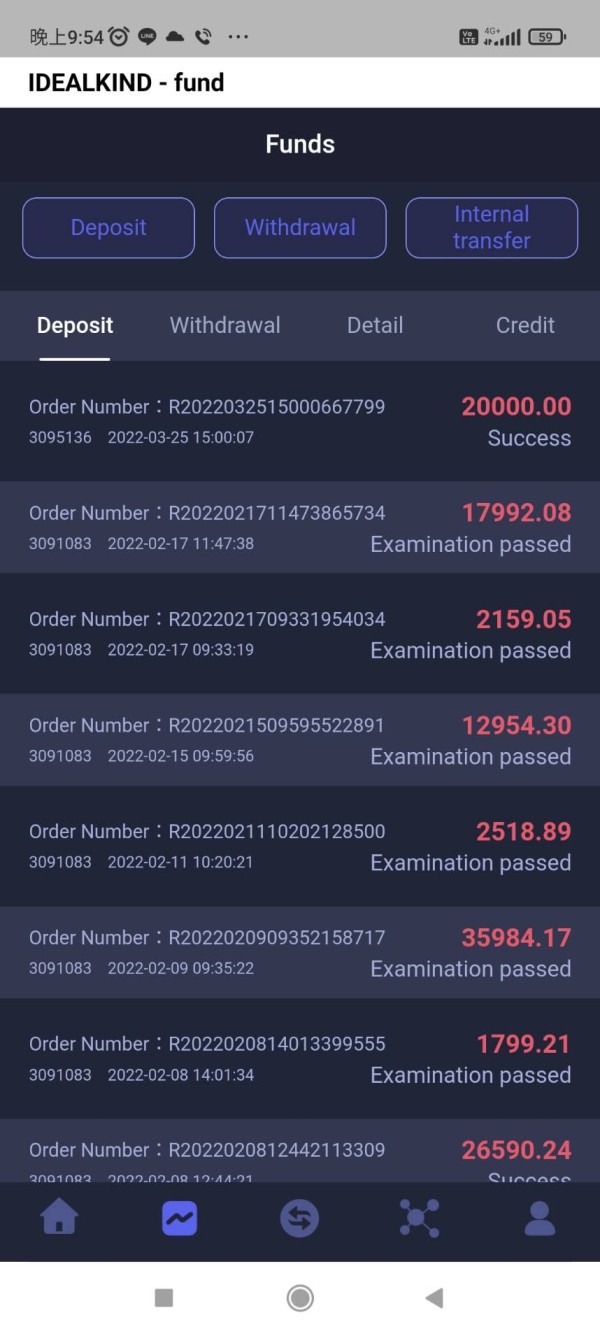
Task: Open the chart trend icon in bottom bar
Action: [x=180, y=1218]
